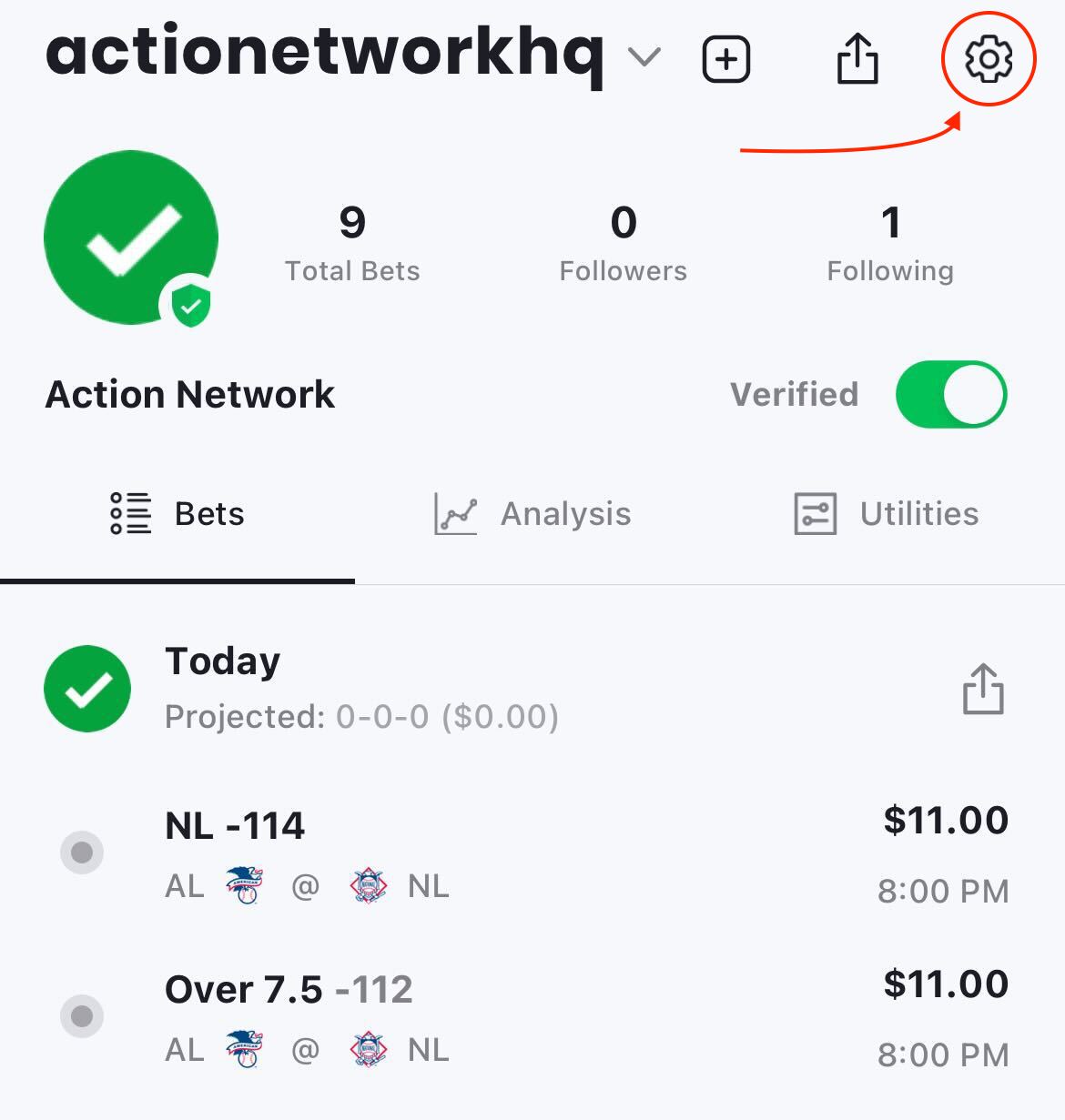Toggle the Verified switch off
This screenshot has height=1120, width=1065.
[x=950, y=394]
